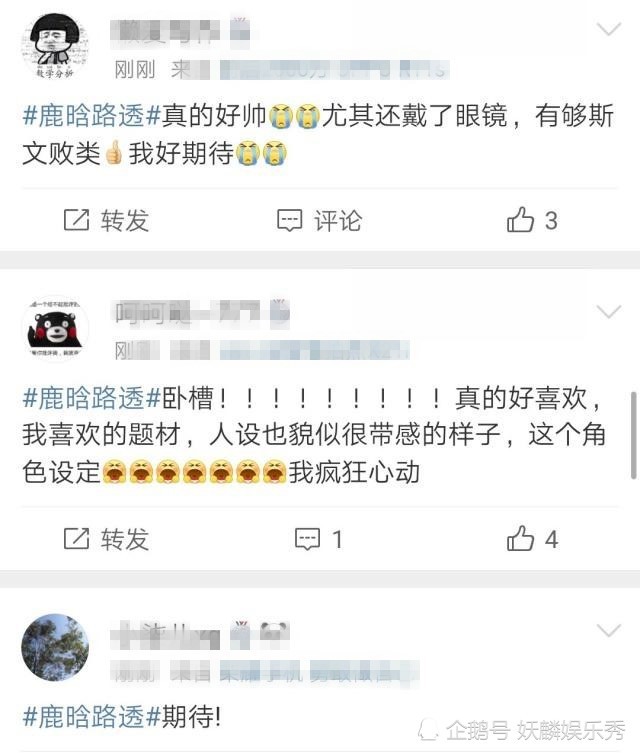Open 评论 under the 真的好帅 post

pyautogui.click(x=319, y=220)
